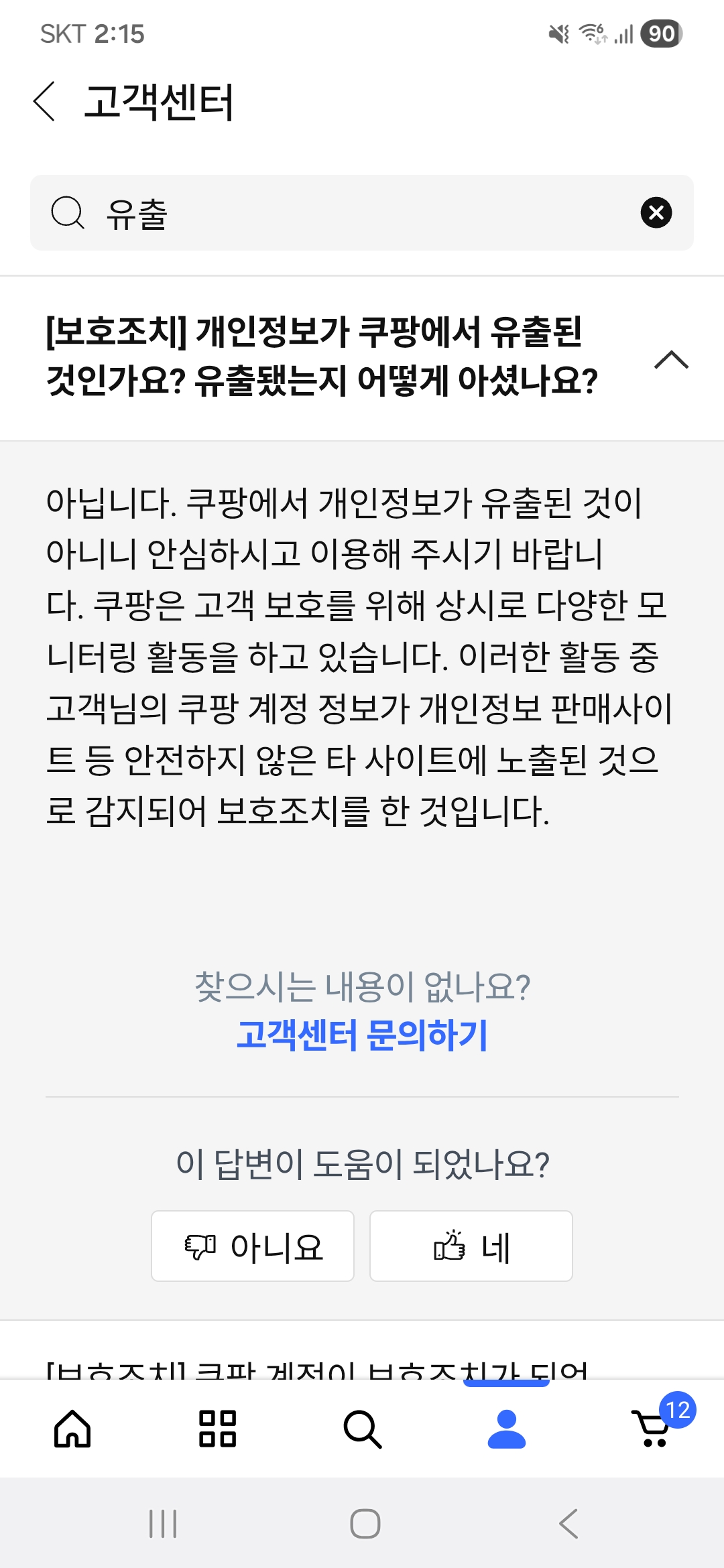The image size is (724, 1568).
Task: Tap the search field containing 유출
Action: click(349, 213)
